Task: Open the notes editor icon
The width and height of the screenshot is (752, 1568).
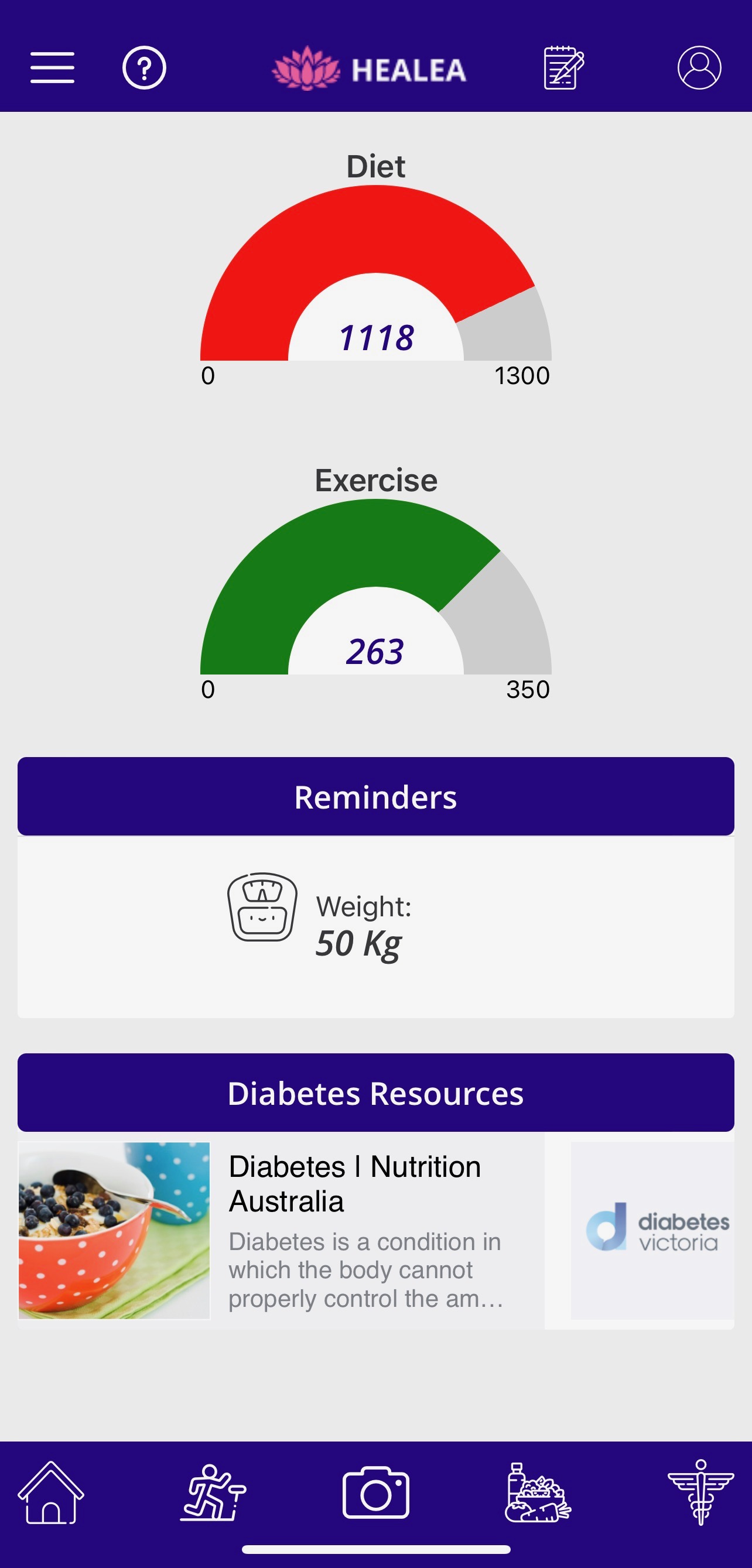Action: tap(563, 67)
